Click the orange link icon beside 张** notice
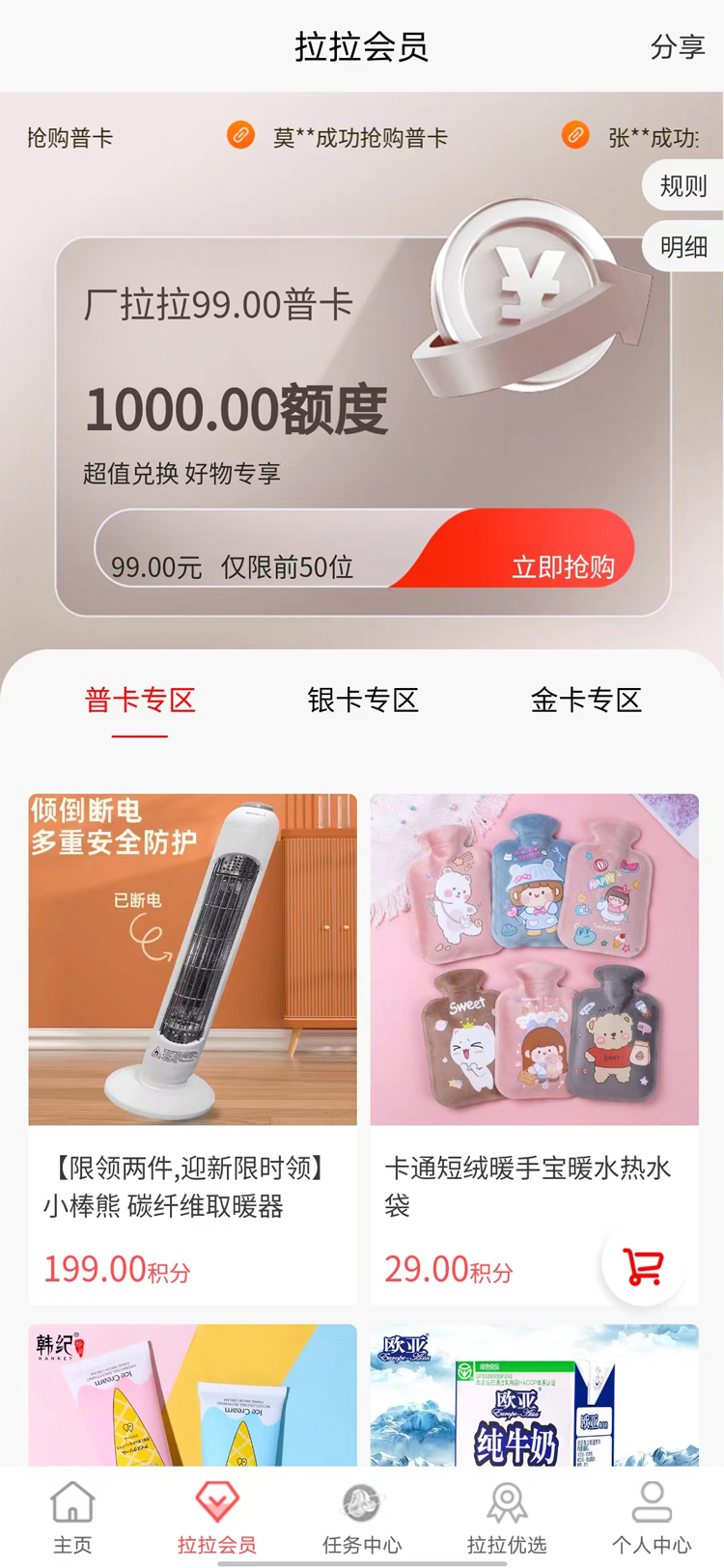724x1568 pixels. pos(574,136)
